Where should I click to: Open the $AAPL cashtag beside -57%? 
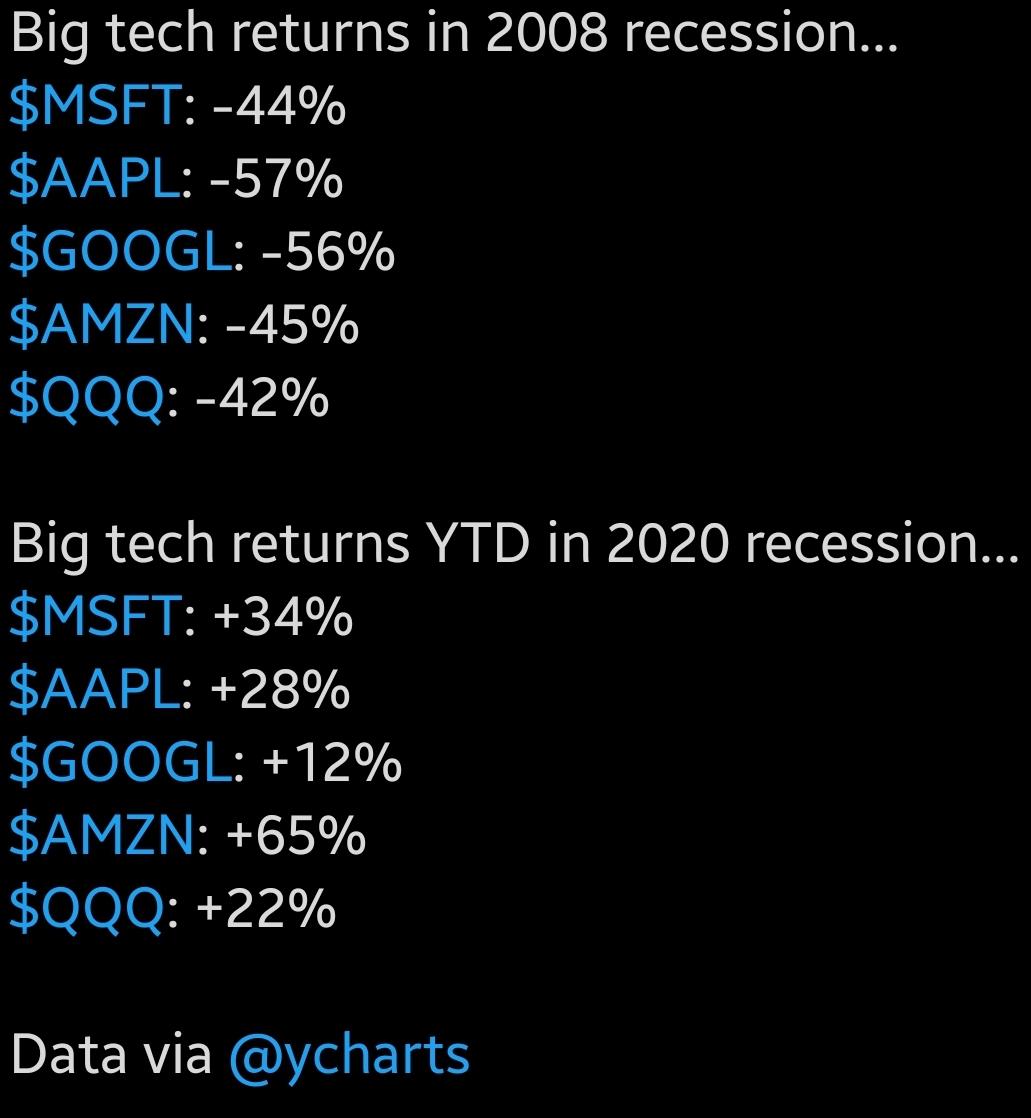coord(95,180)
